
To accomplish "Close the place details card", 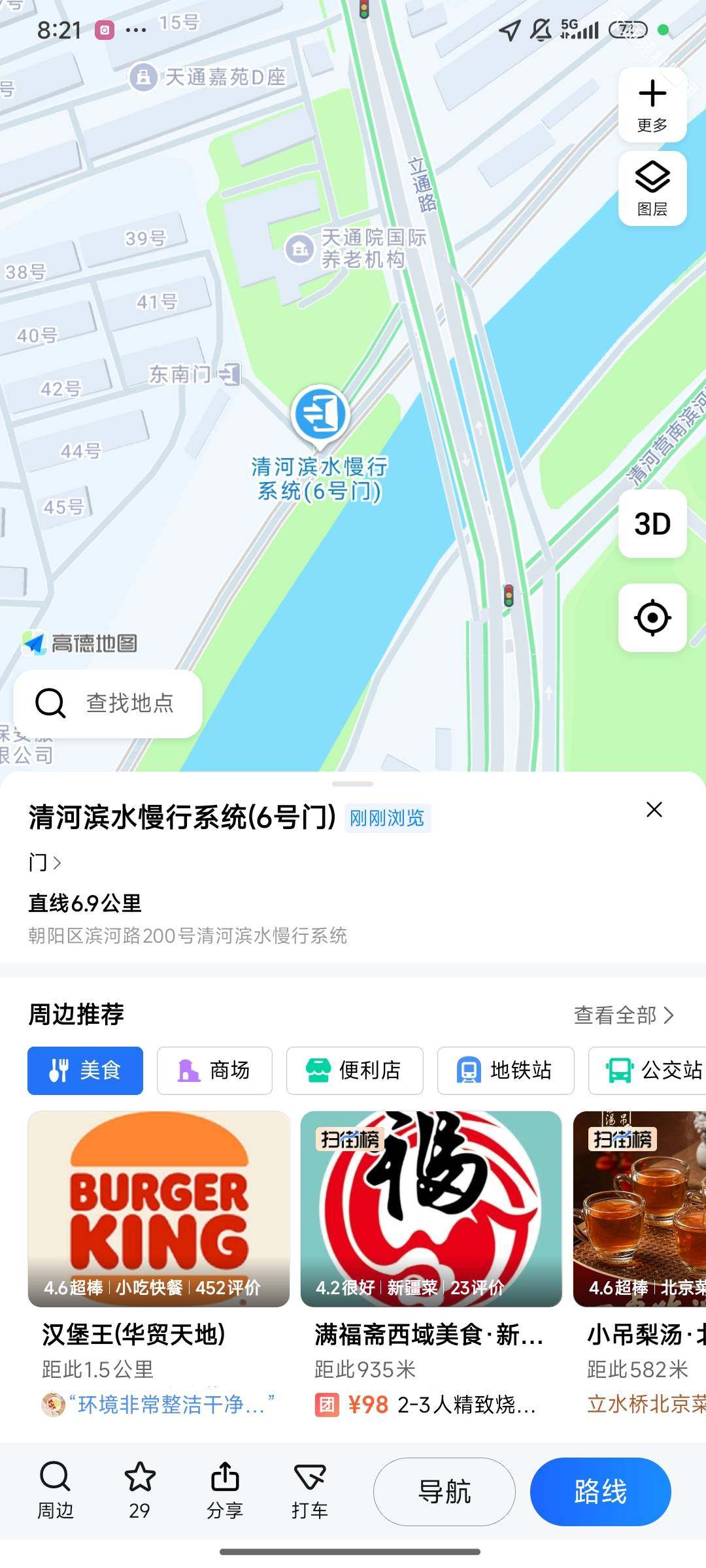I will [x=654, y=810].
